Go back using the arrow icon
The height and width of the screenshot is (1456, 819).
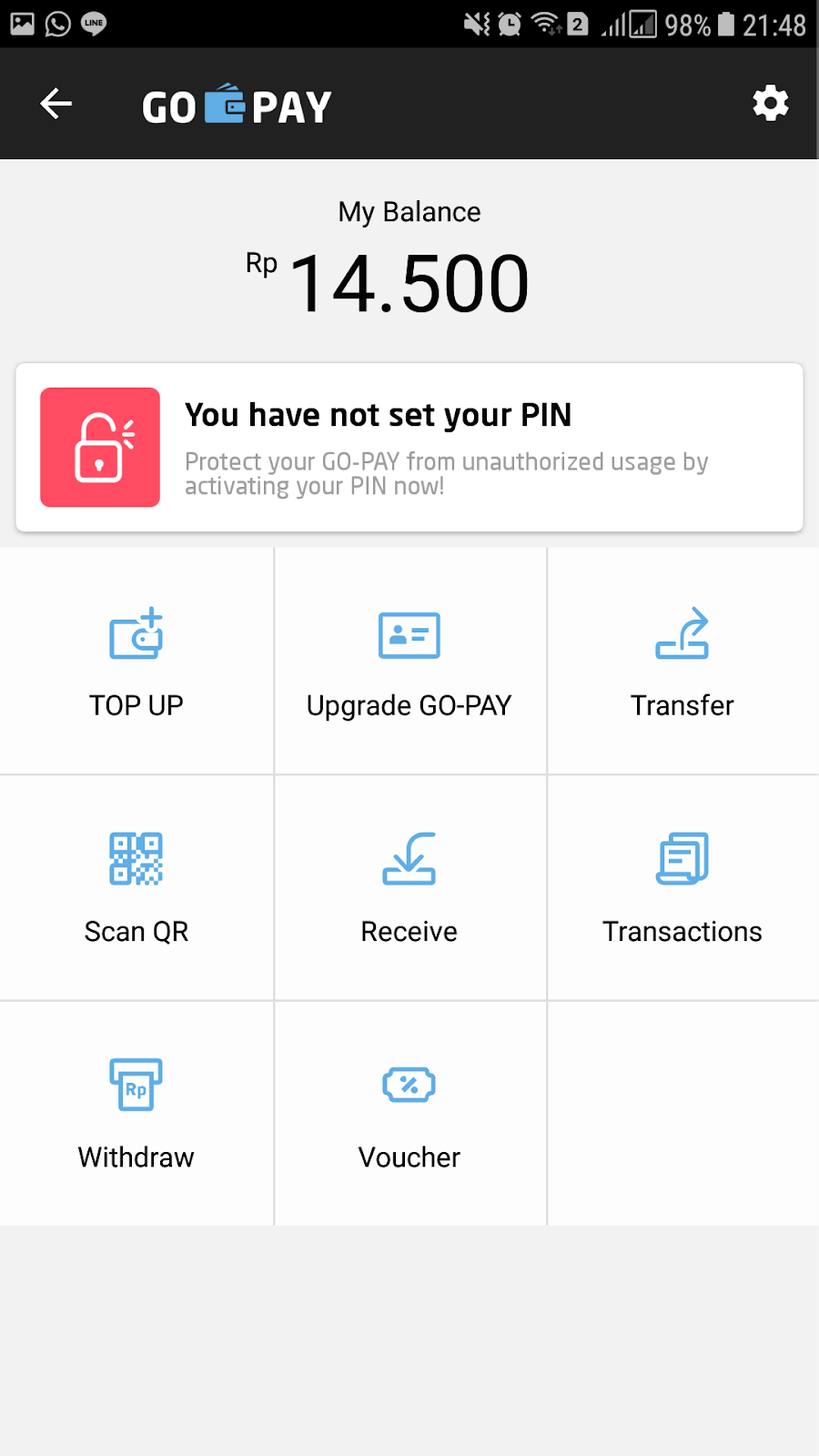[x=56, y=104]
